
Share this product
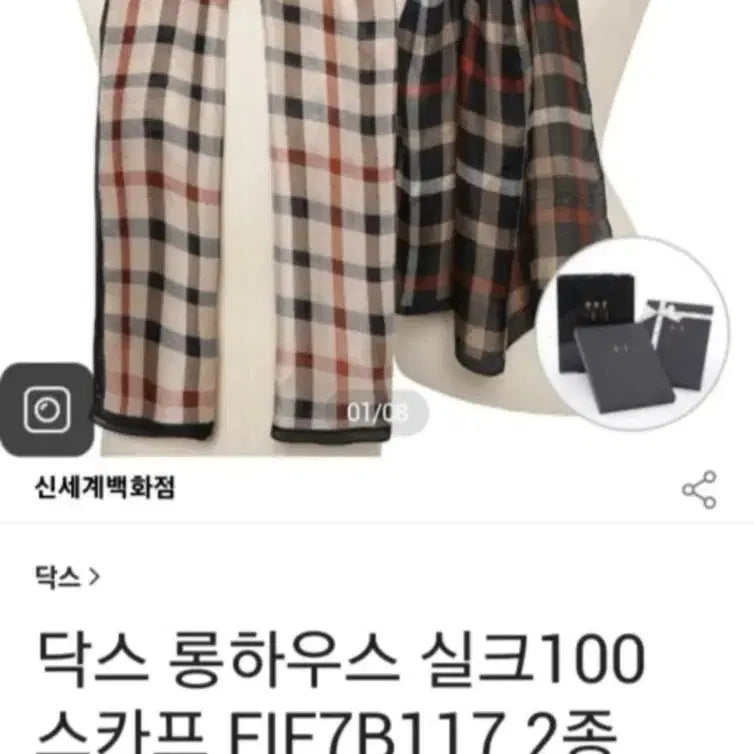tap(699, 489)
